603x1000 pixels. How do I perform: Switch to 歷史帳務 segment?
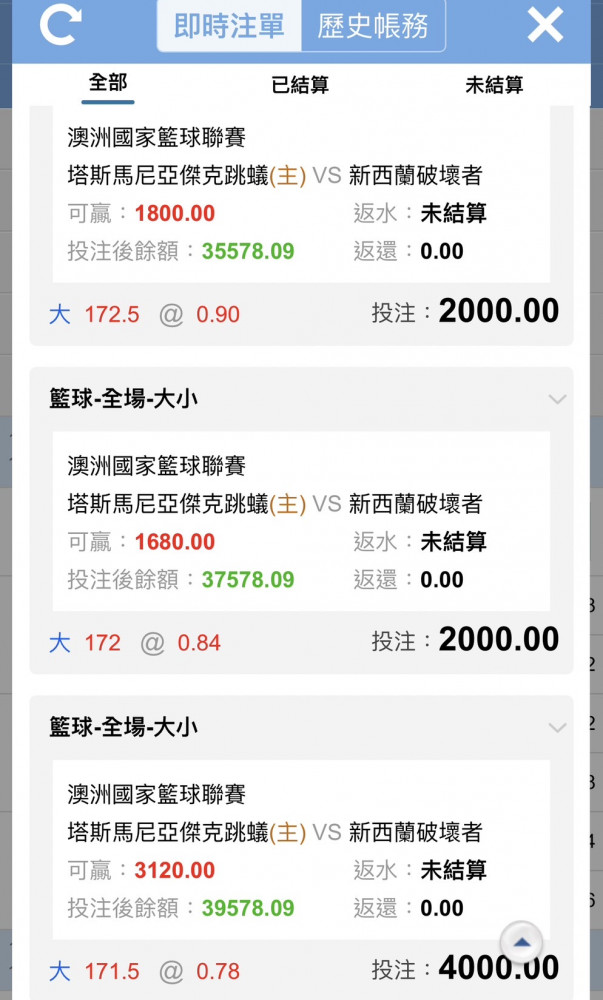tap(373, 26)
